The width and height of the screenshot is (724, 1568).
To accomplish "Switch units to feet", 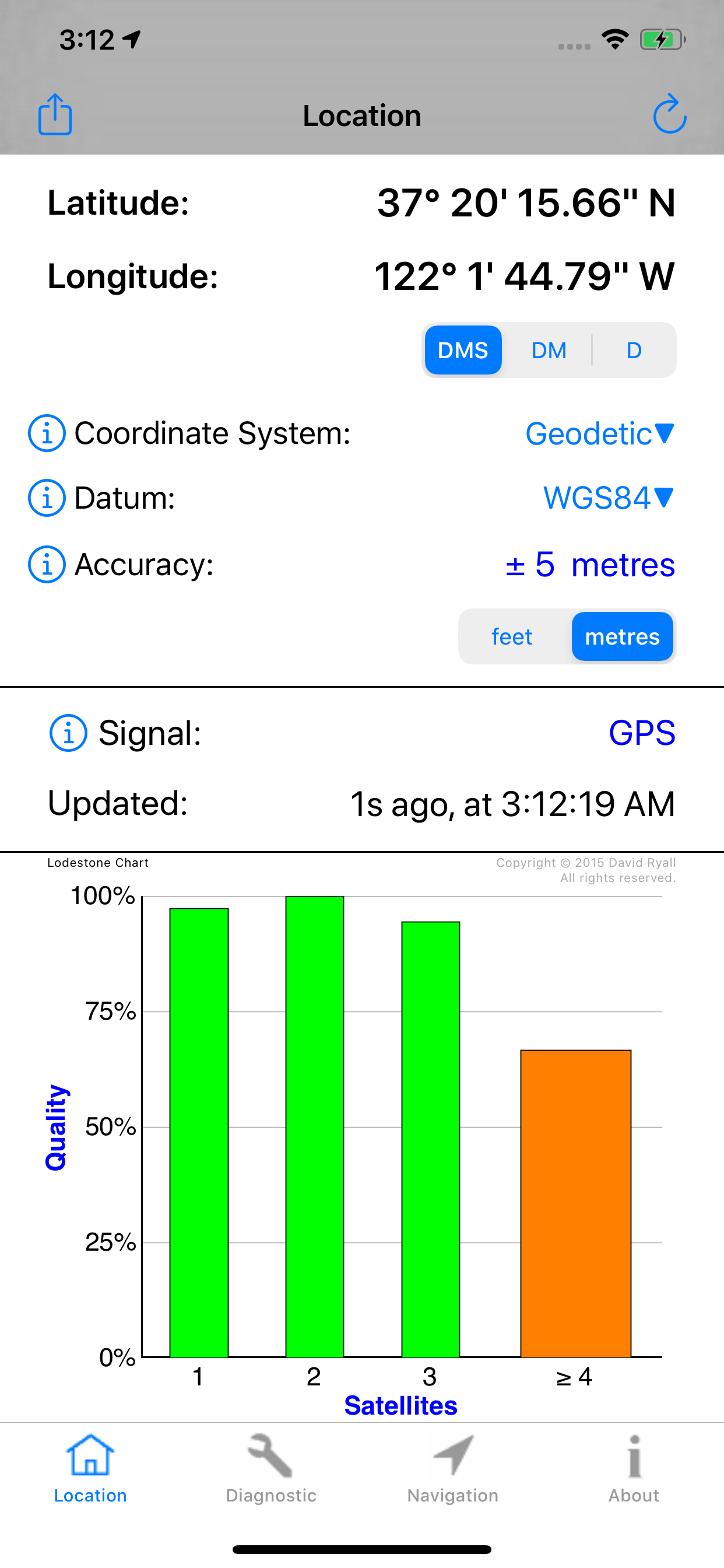I will (512, 636).
